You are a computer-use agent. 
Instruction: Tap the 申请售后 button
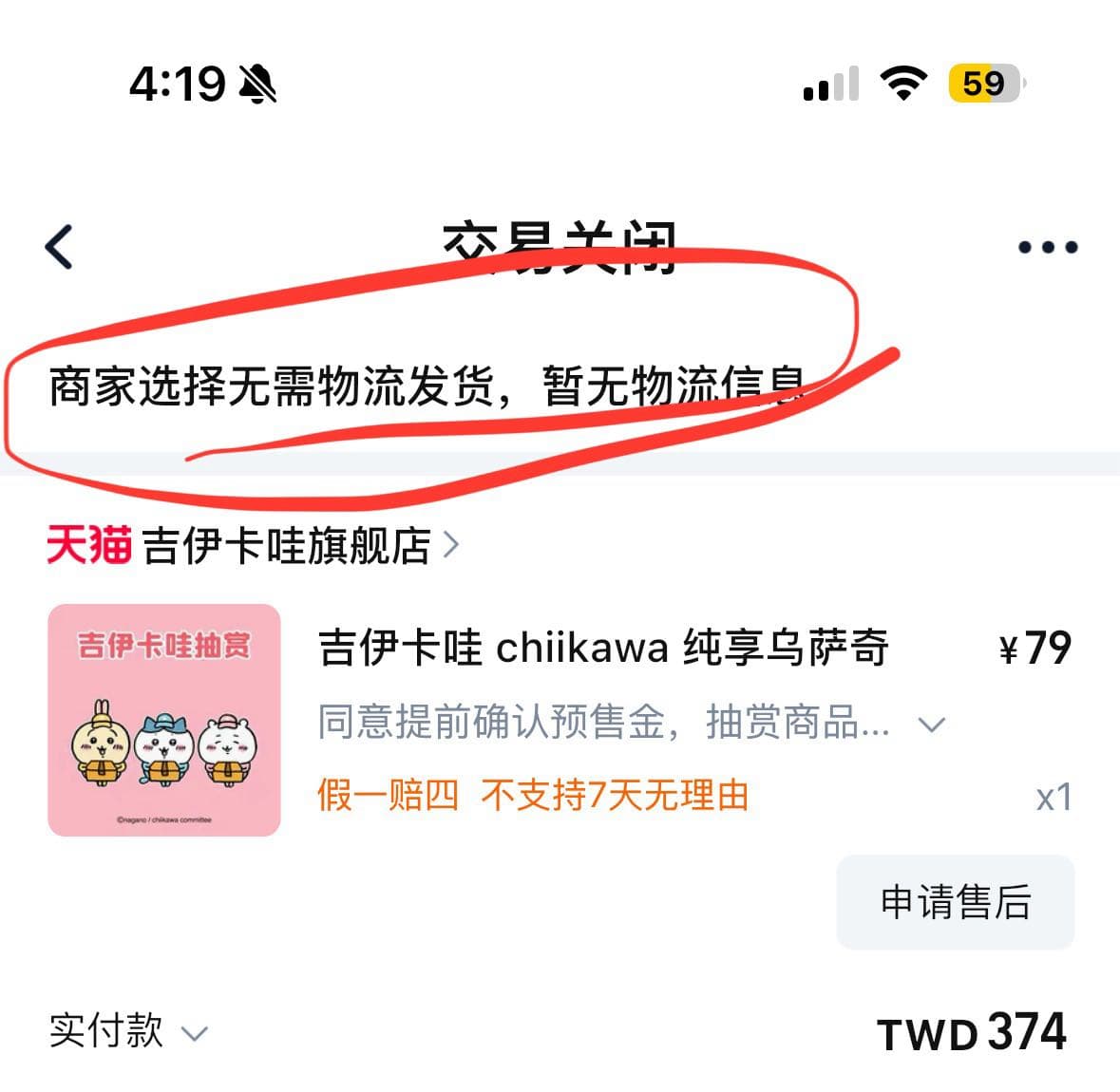pyautogui.click(x=955, y=901)
